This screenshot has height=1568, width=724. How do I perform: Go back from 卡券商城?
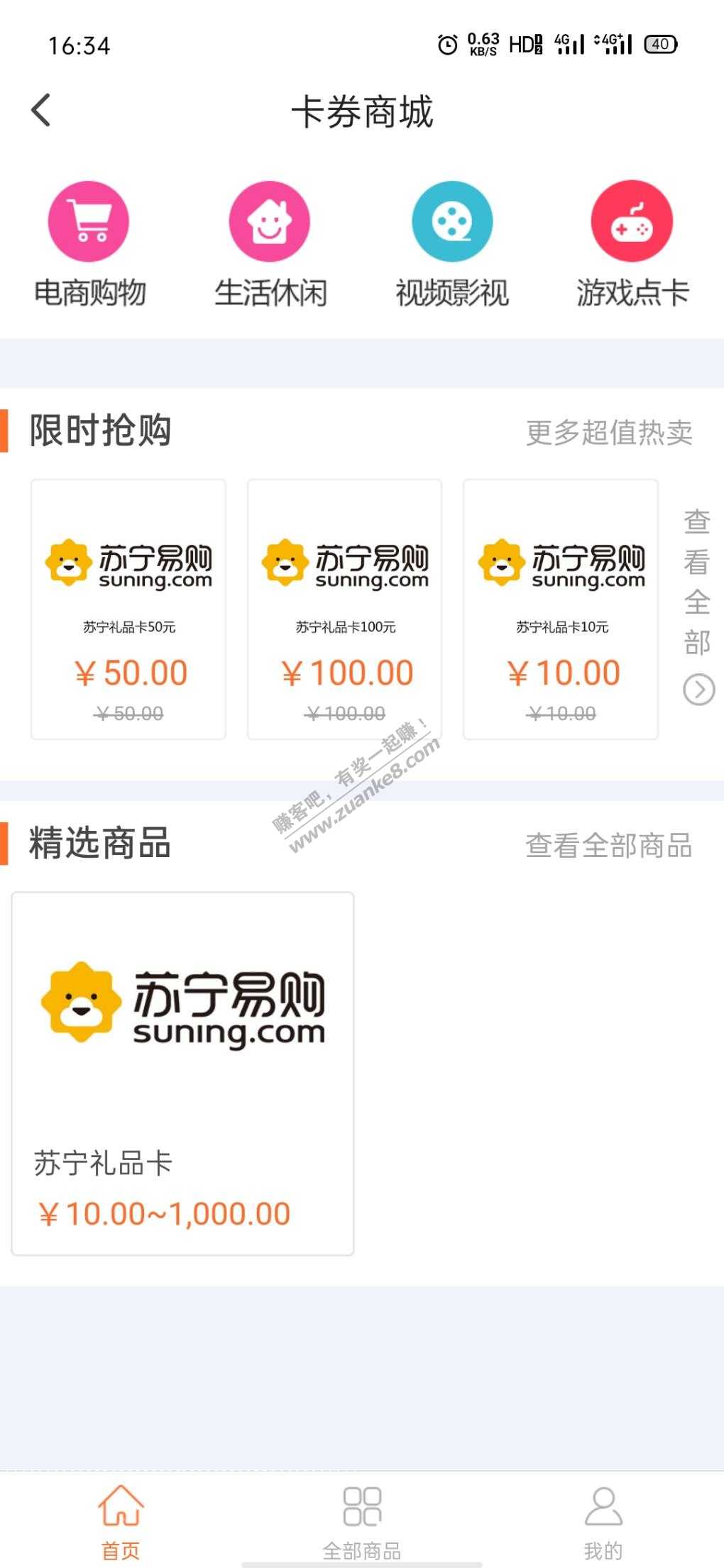pyautogui.click(x=41, y=111)
